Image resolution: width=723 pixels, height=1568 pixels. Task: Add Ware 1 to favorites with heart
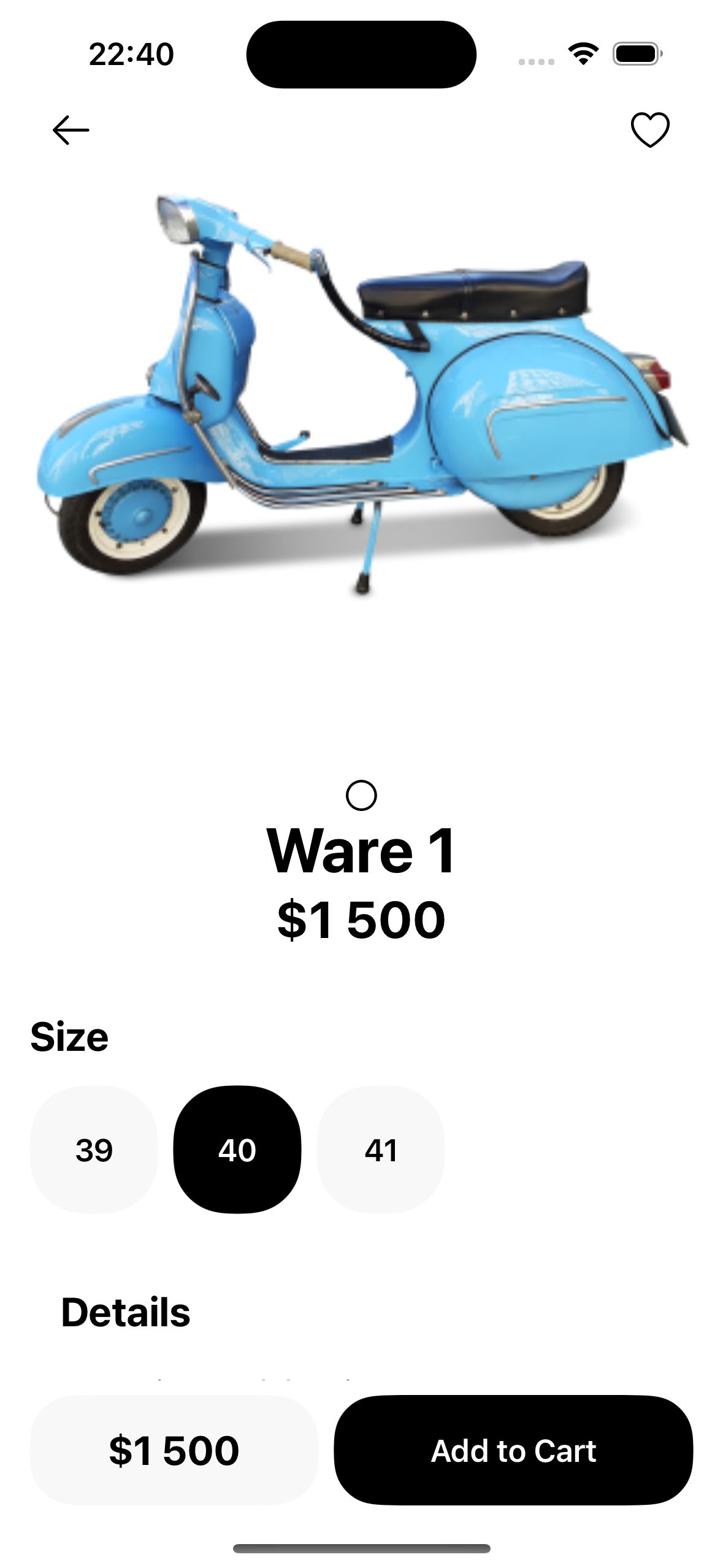(x=650, y=130)
